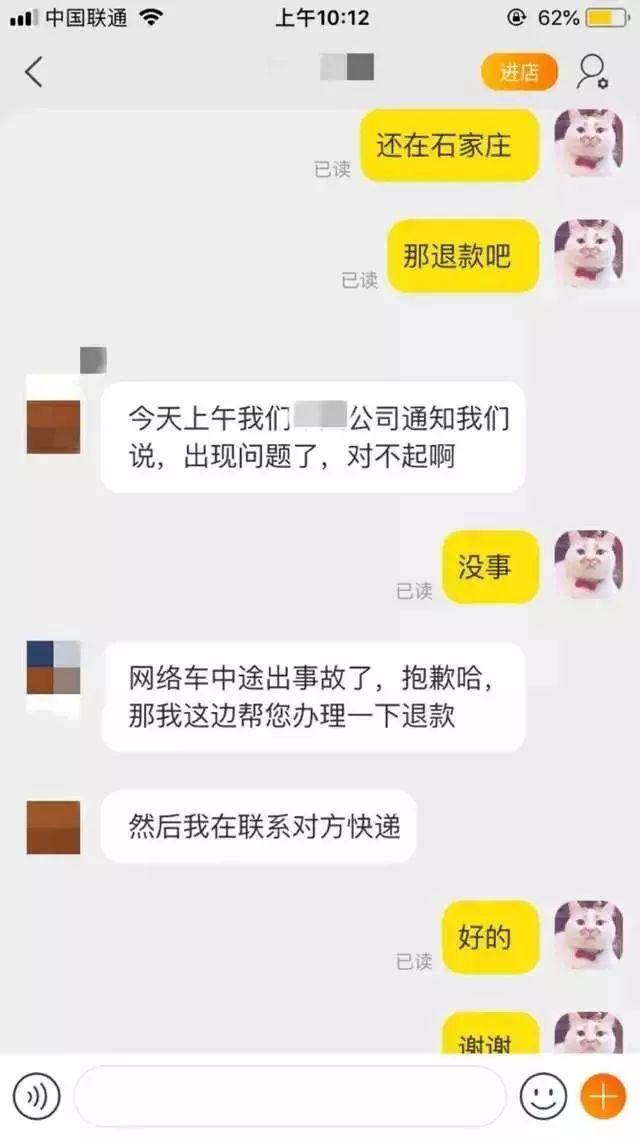Open the emoji picker

tap(543, 1097)
